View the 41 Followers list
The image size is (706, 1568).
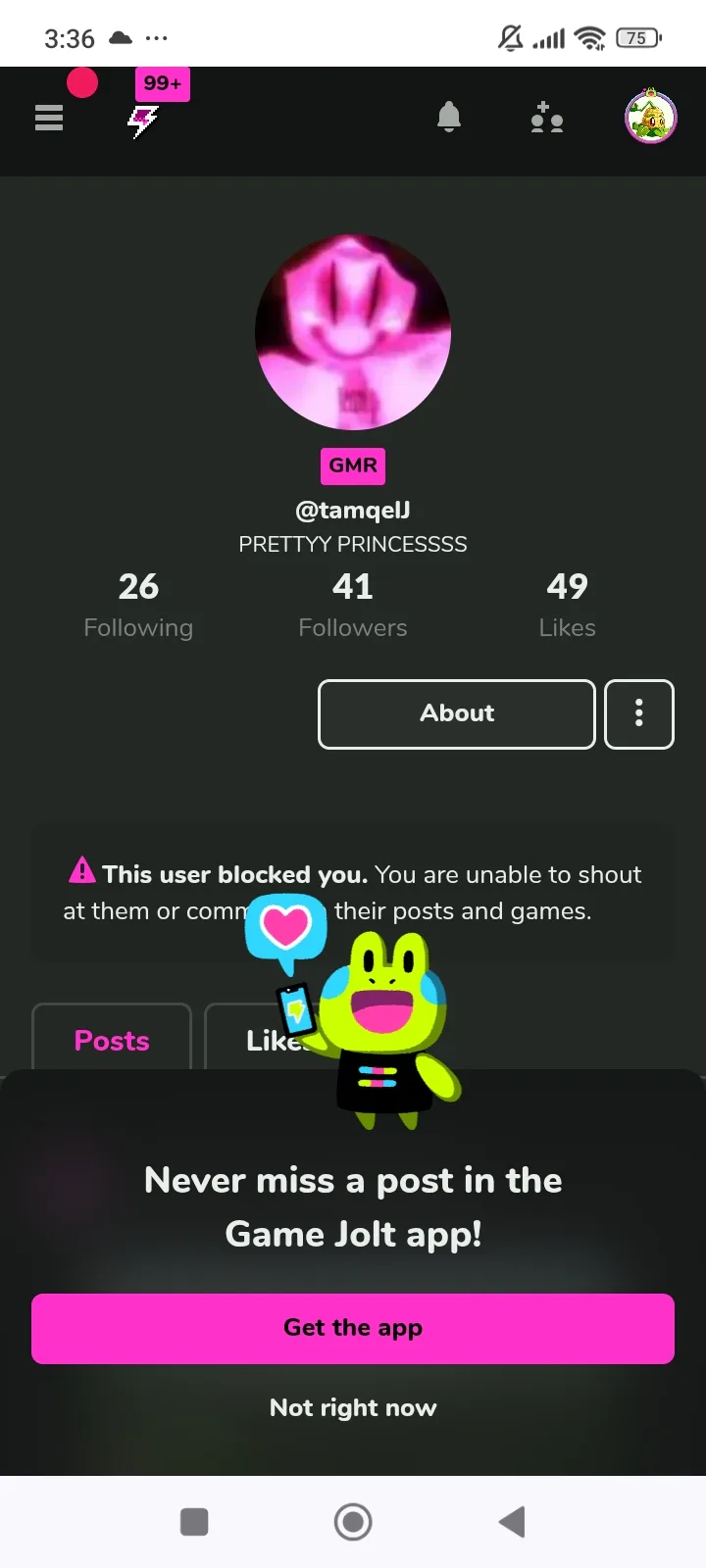(353, 606)
